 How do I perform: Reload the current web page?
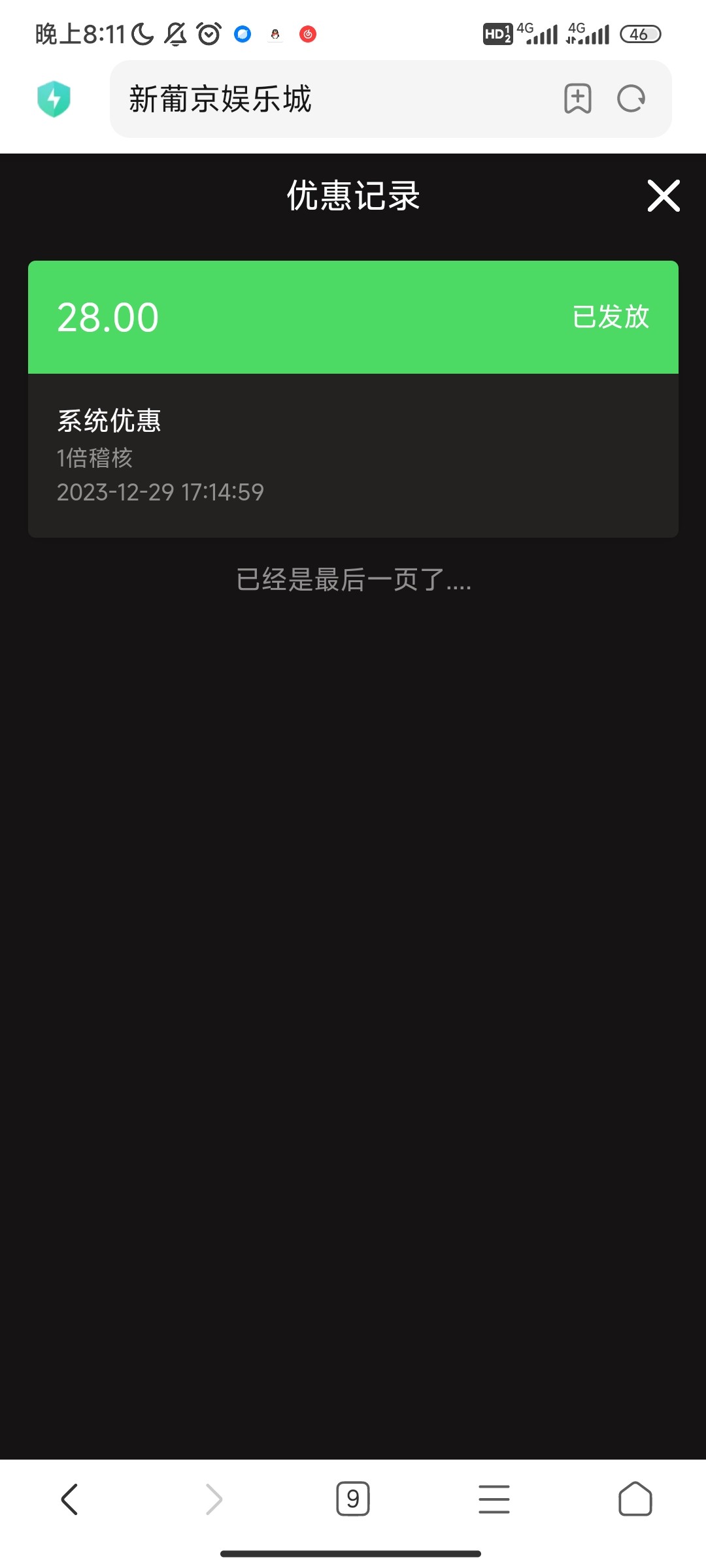[631, 99]
